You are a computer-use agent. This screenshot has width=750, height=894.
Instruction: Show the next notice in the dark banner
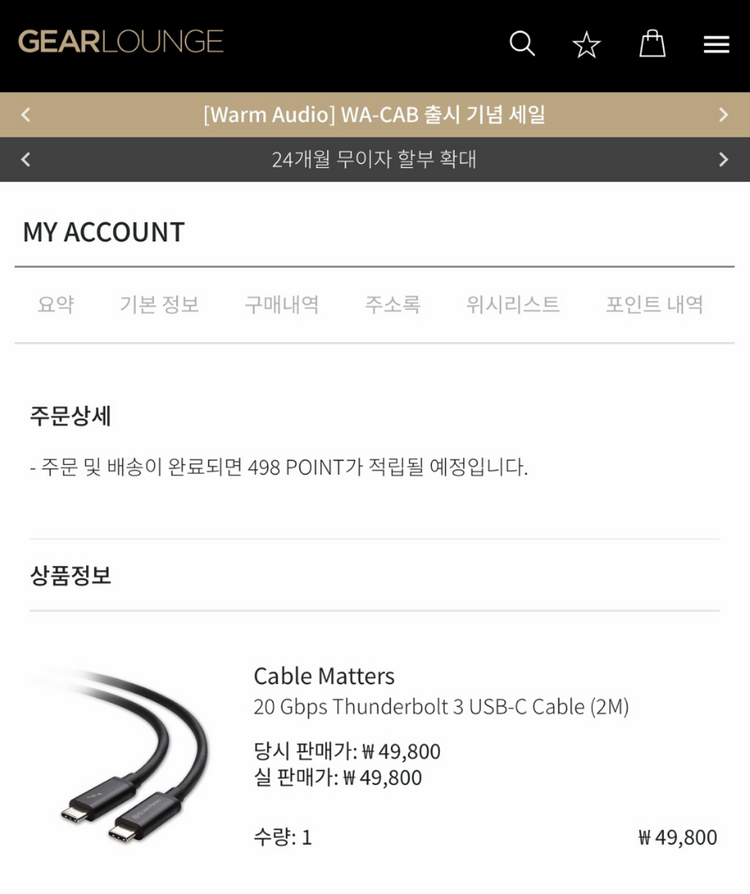click(723, 159)
